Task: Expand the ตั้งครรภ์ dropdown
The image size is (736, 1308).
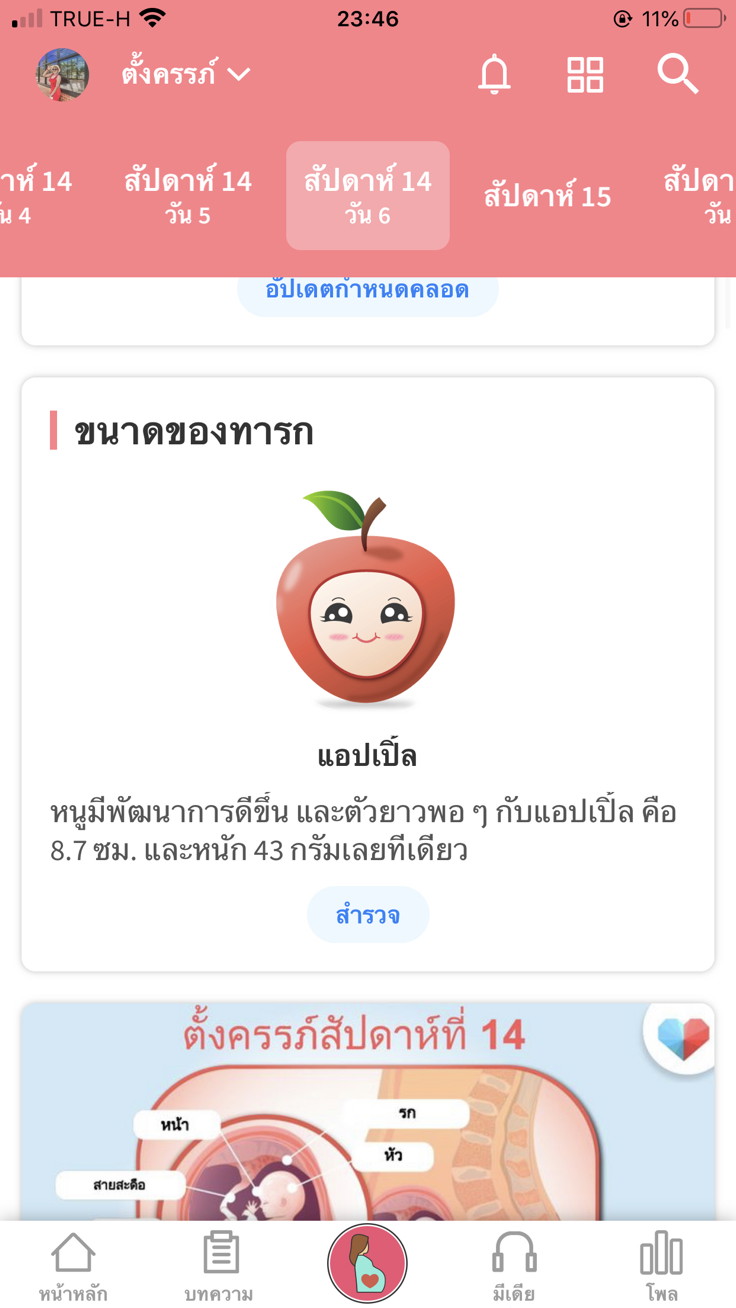Action: (x=186, y=74)
